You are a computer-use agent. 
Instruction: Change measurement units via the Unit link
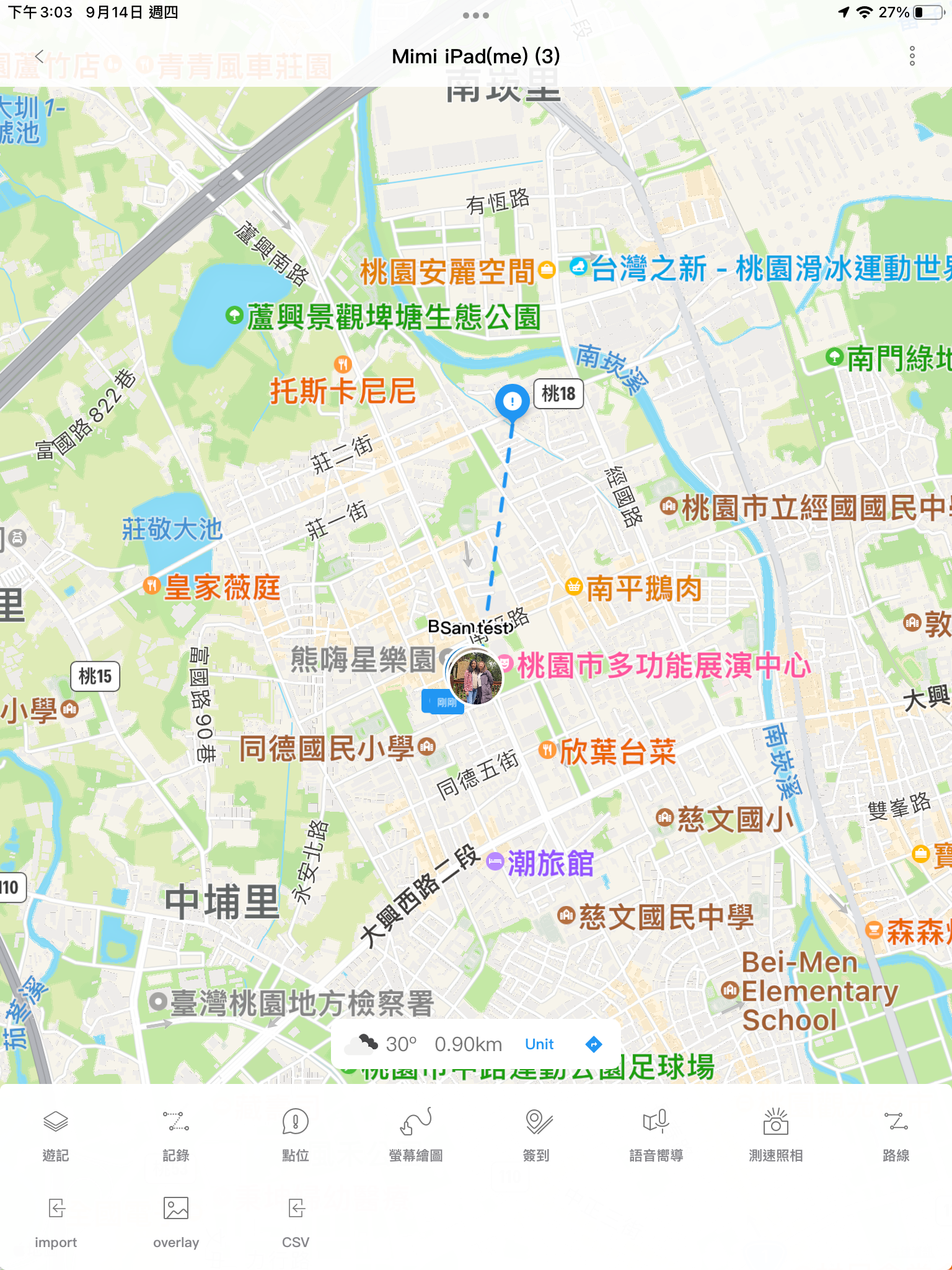539,1044
